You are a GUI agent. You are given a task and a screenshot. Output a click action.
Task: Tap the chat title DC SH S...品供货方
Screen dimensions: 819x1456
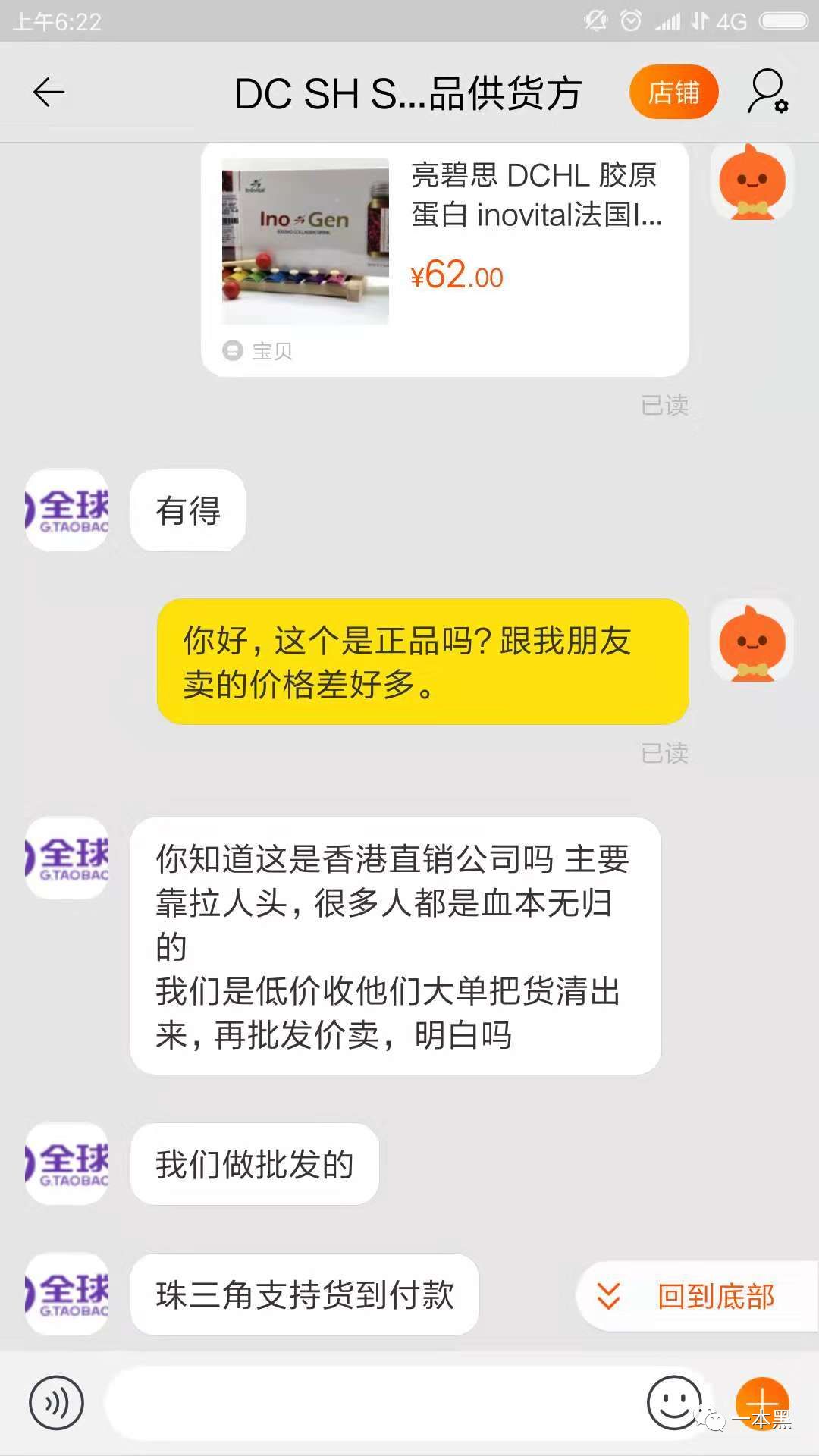409,92
